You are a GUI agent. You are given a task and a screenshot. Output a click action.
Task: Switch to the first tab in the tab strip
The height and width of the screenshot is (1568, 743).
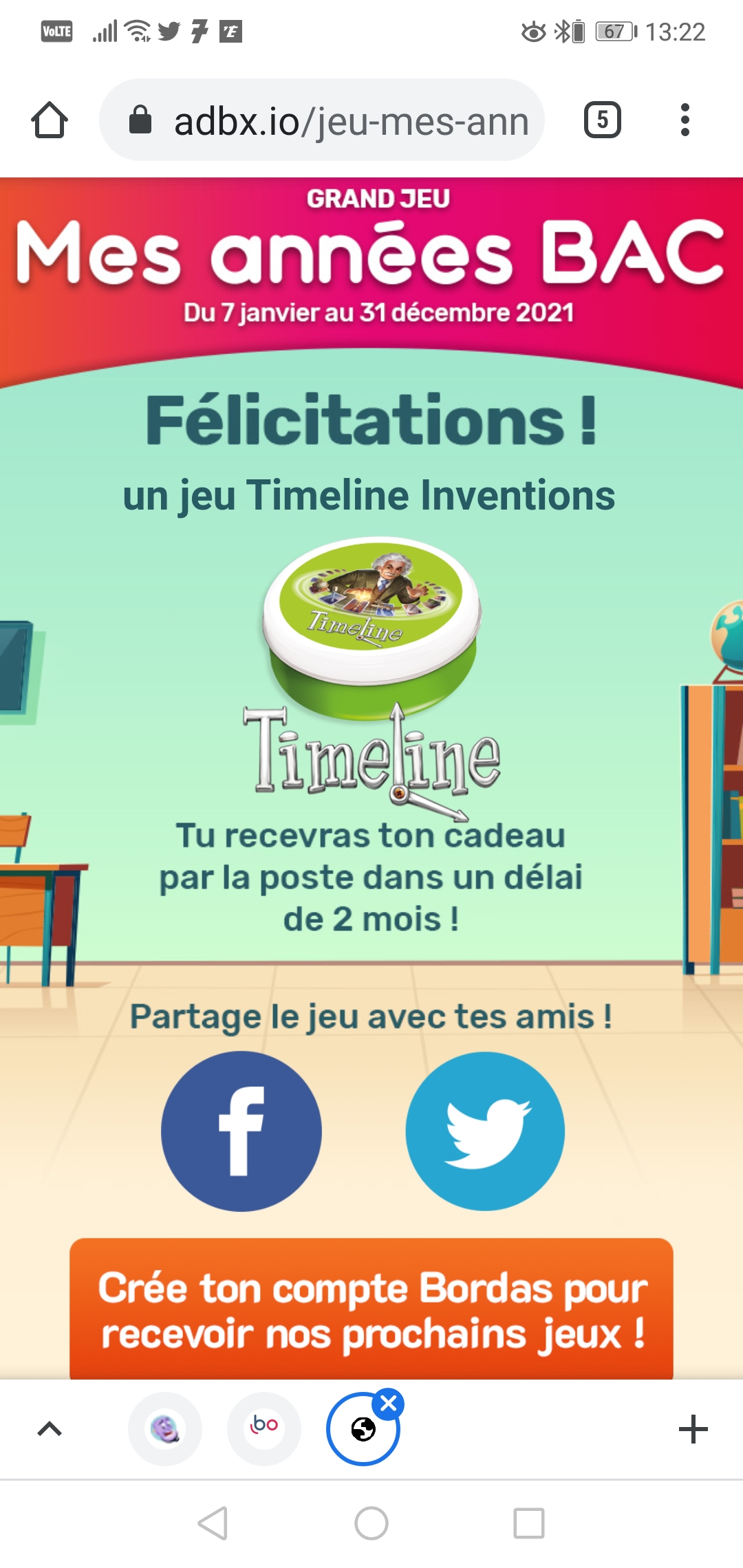coord(165,1429)
